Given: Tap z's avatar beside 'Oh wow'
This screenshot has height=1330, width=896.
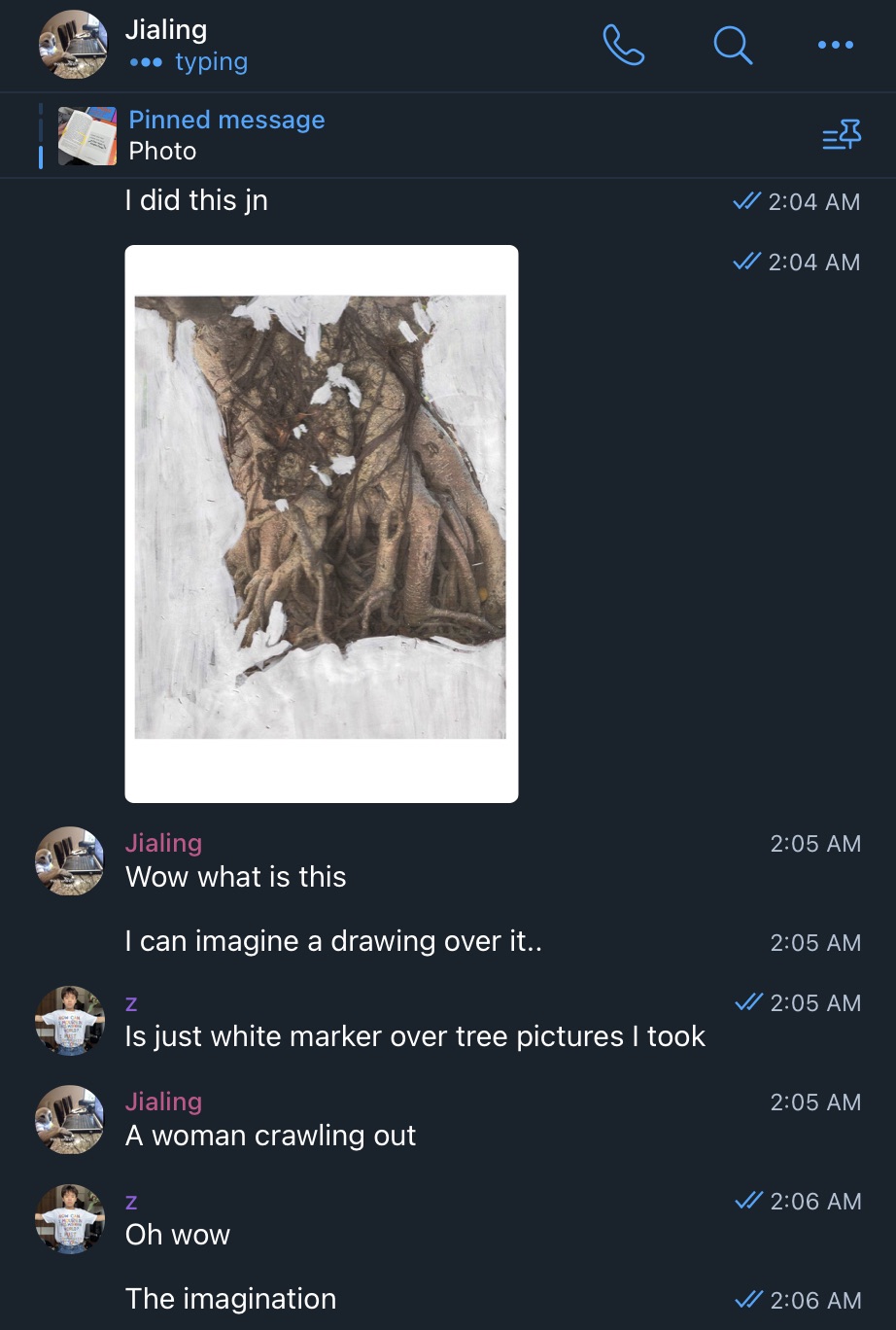Looking at the screenshot, I should click(70, 1218).
